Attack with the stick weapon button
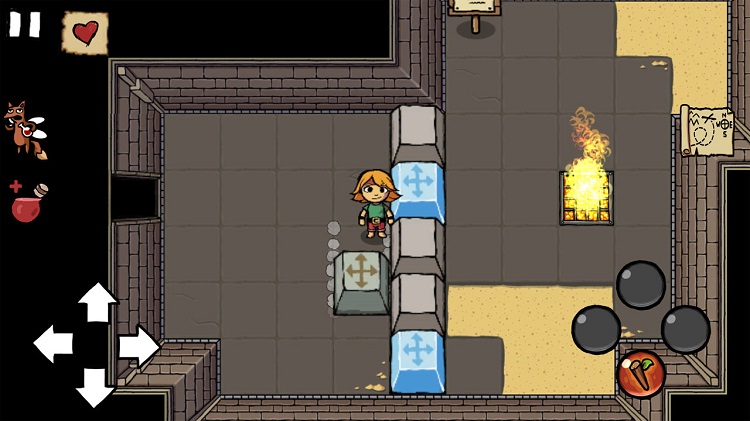Image resolution: width=750 pixels, height=421 pixels. [x=641, y=374]
